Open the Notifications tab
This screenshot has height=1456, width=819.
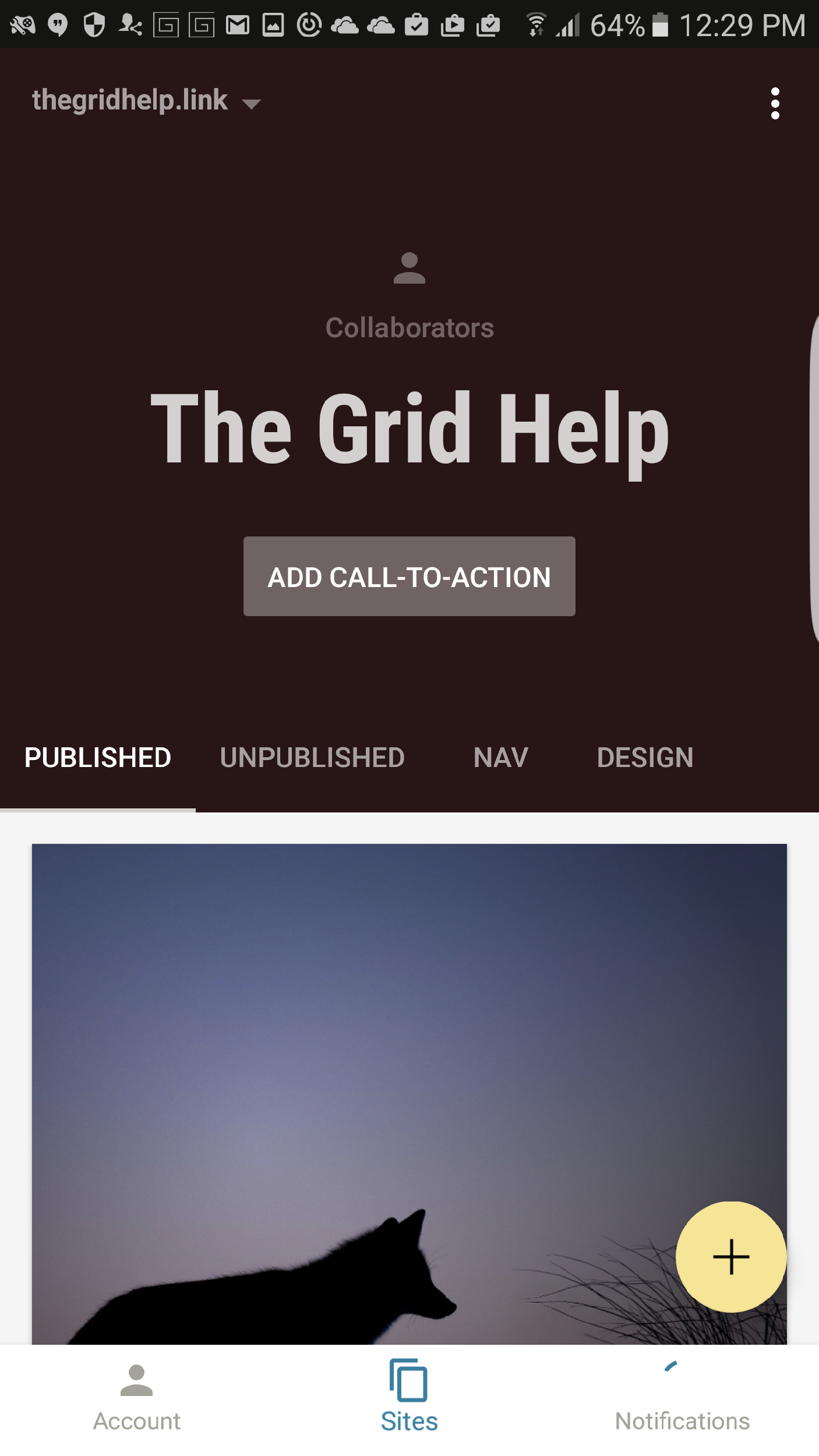tap(682, 1398)
